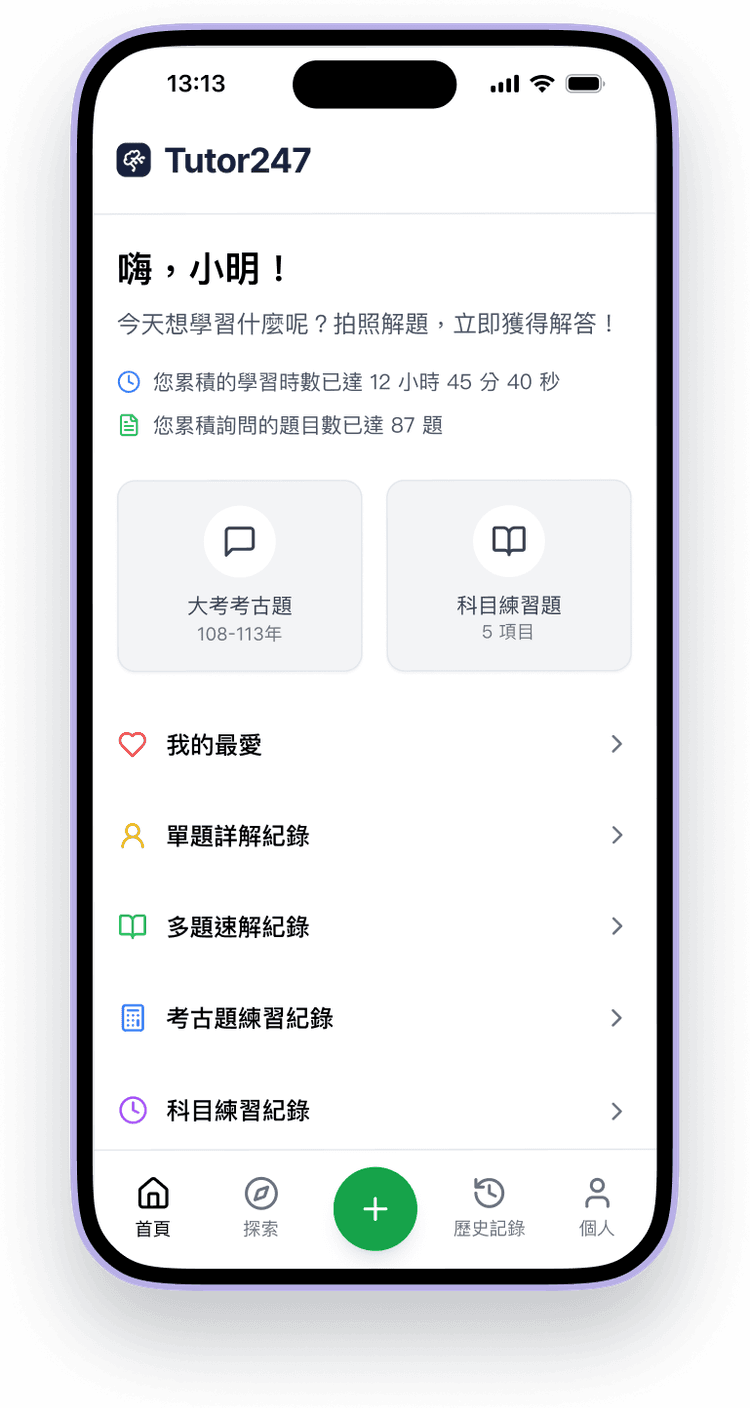Open the 科目練習題 card
Viewport: 750px width, 1408px height.
pos(509,576)
